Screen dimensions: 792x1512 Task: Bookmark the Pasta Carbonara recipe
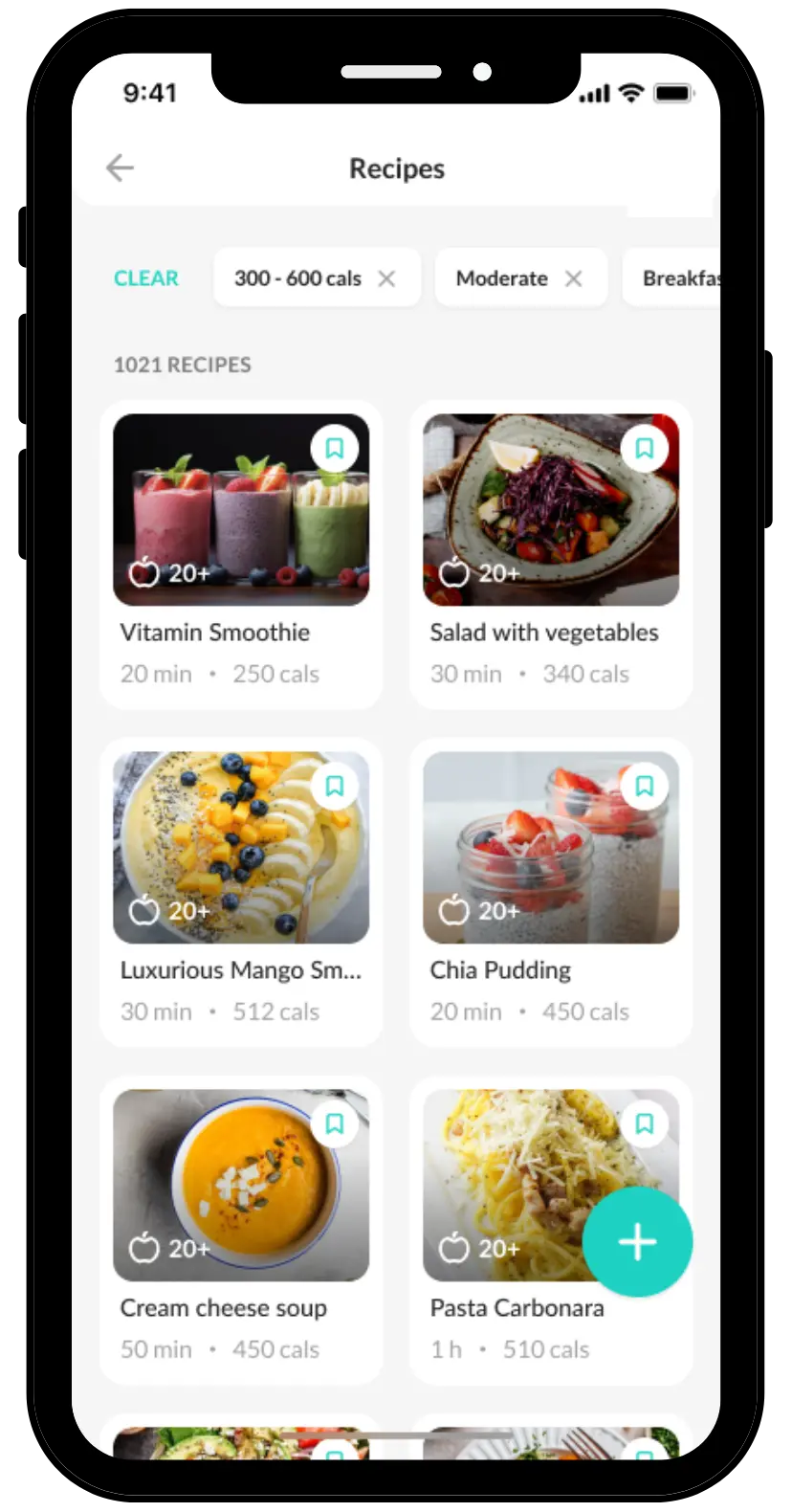pyautogui.click(x=645, y=1123)
